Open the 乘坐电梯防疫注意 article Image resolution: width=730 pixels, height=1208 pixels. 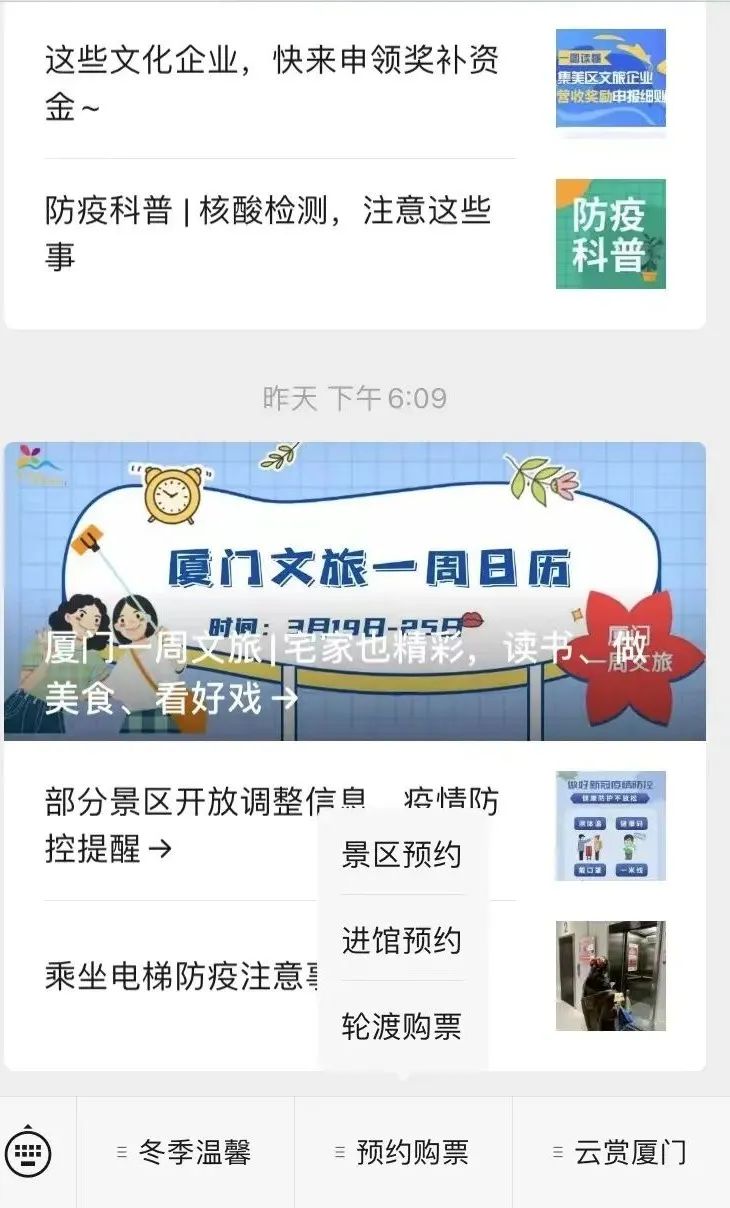coord(355,976)
